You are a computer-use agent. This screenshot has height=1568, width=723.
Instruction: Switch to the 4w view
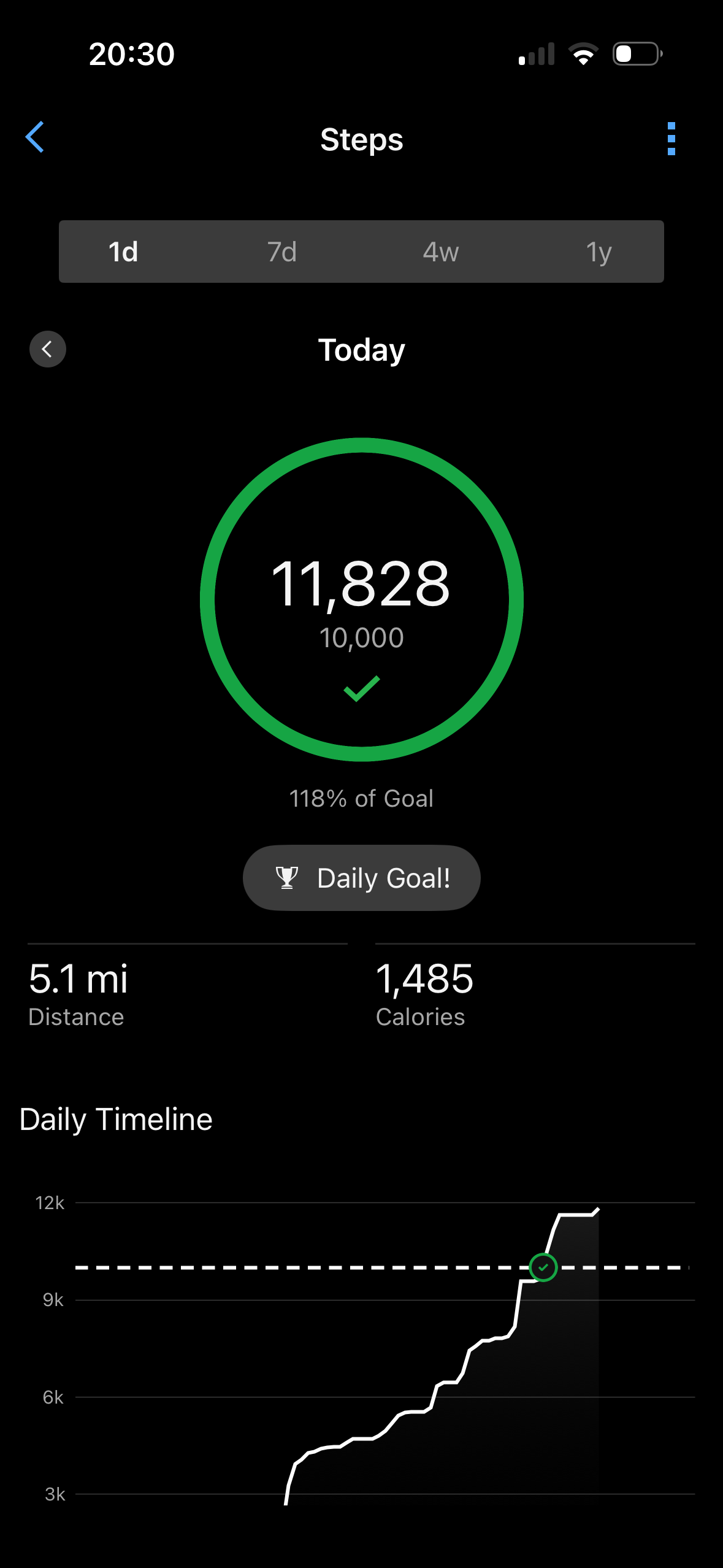[440, 252]
